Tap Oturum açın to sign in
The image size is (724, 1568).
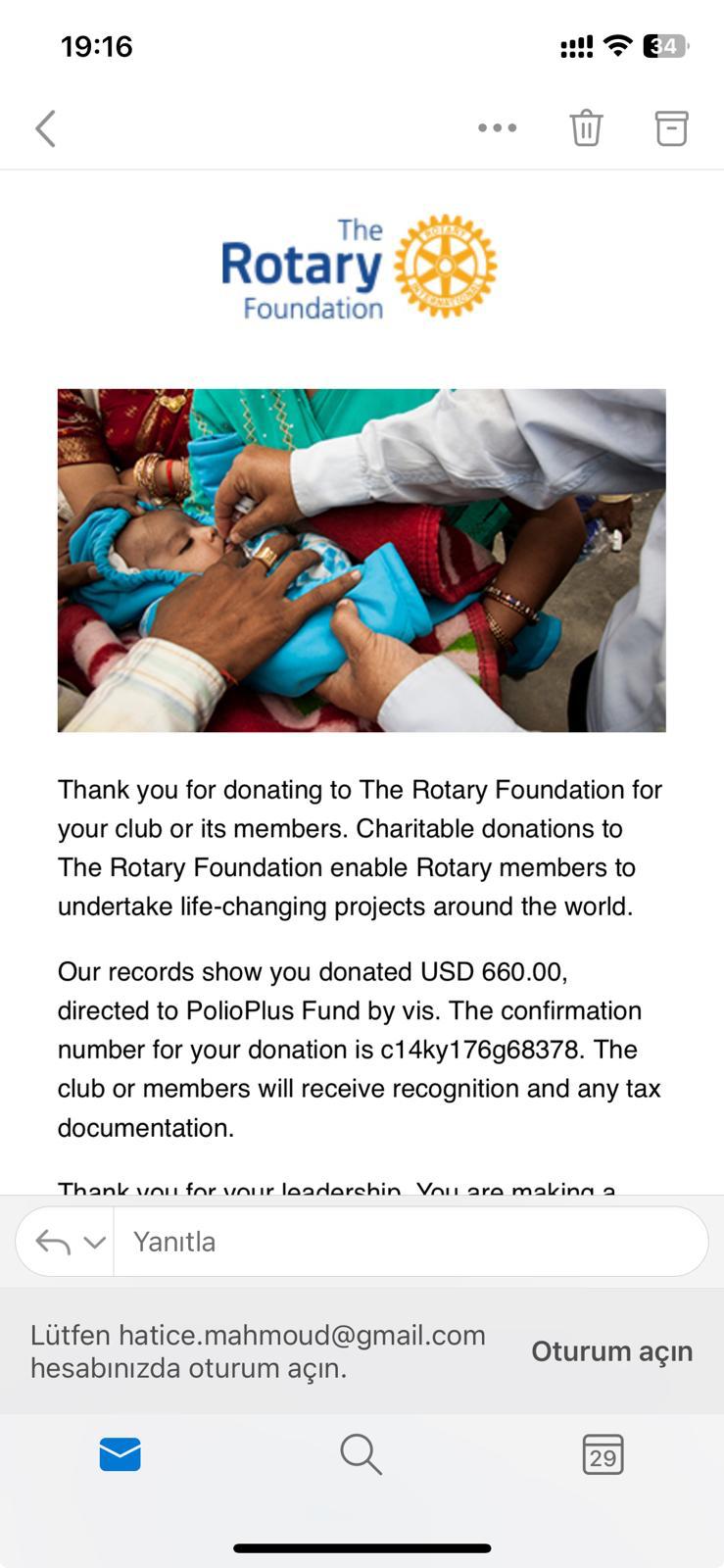(611, 1351)
